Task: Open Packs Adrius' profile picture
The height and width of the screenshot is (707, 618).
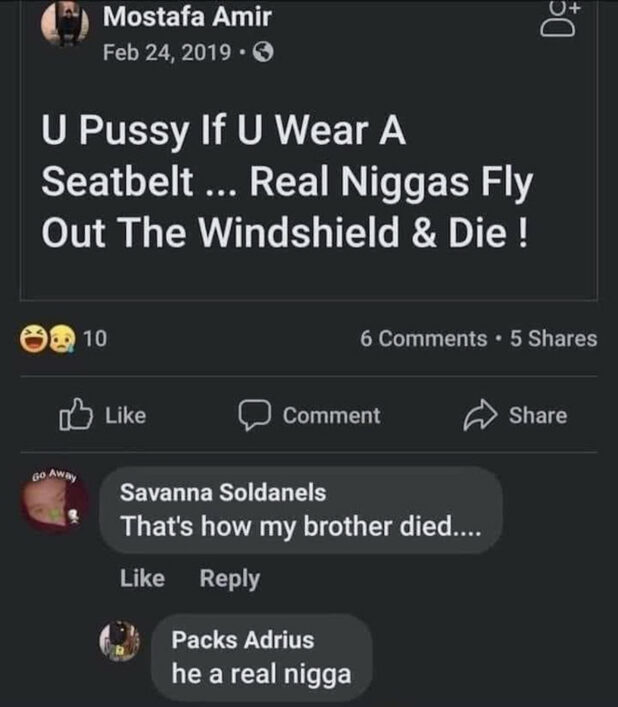Action: 125,641
